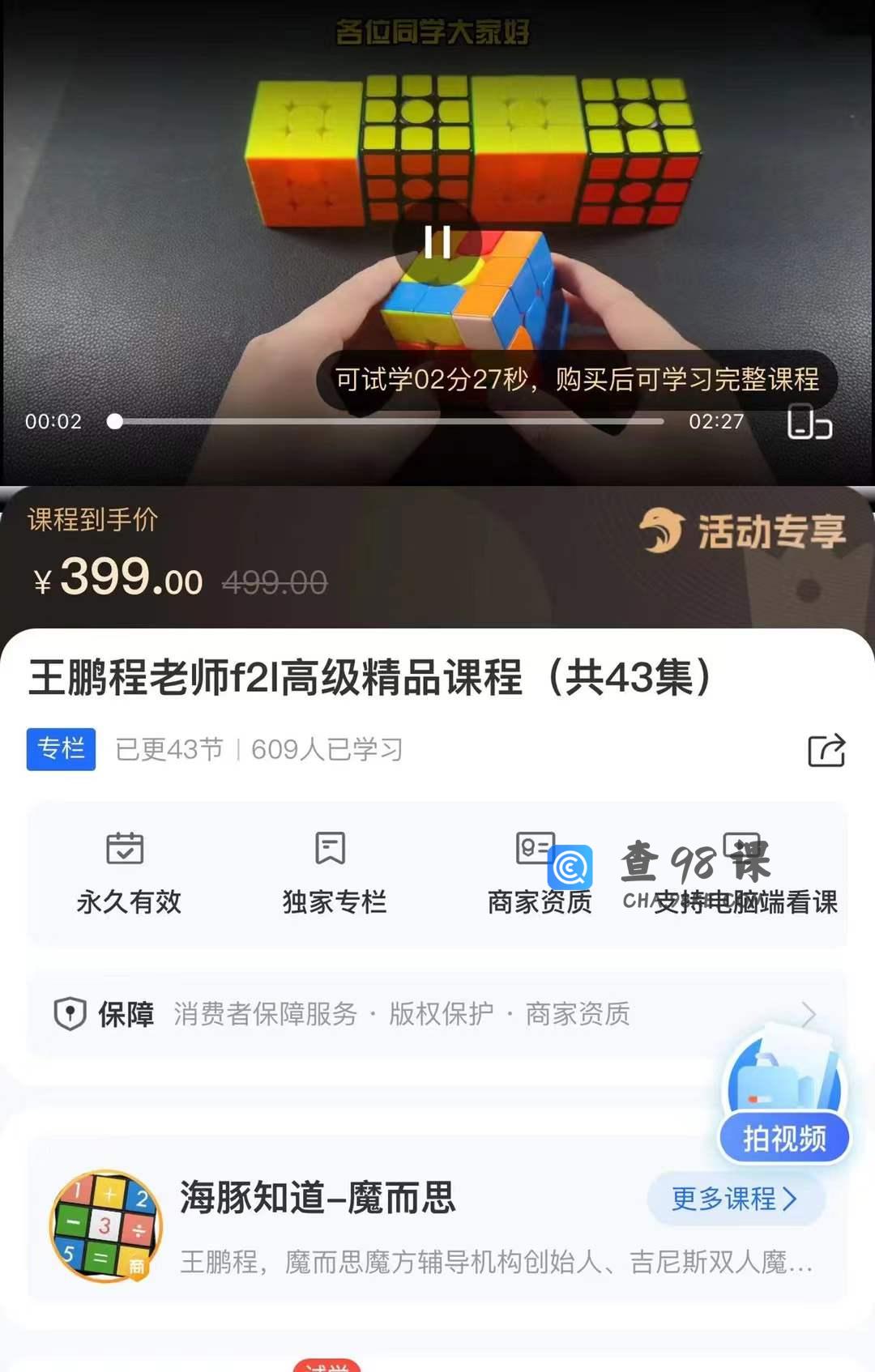Pause the course preview video

tap(437, 241)
